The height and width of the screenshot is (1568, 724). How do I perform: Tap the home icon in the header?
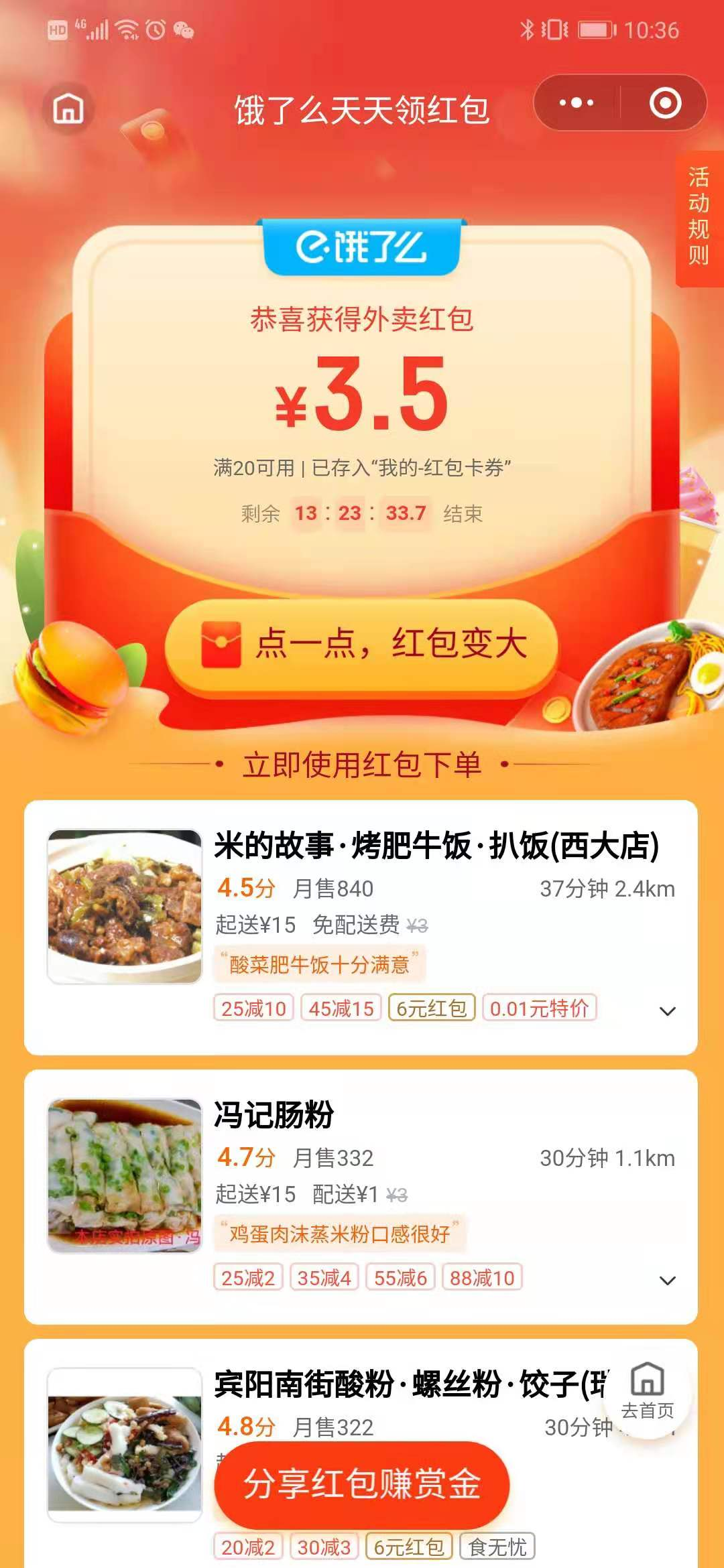68,109
